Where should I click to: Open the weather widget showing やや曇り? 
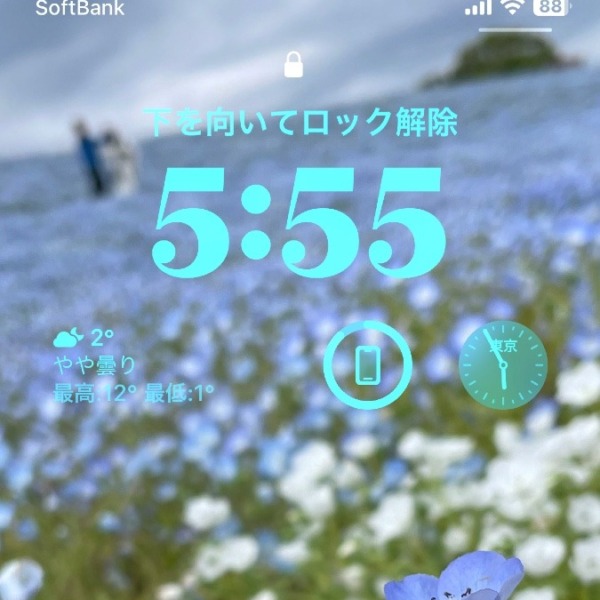(133, 366)
